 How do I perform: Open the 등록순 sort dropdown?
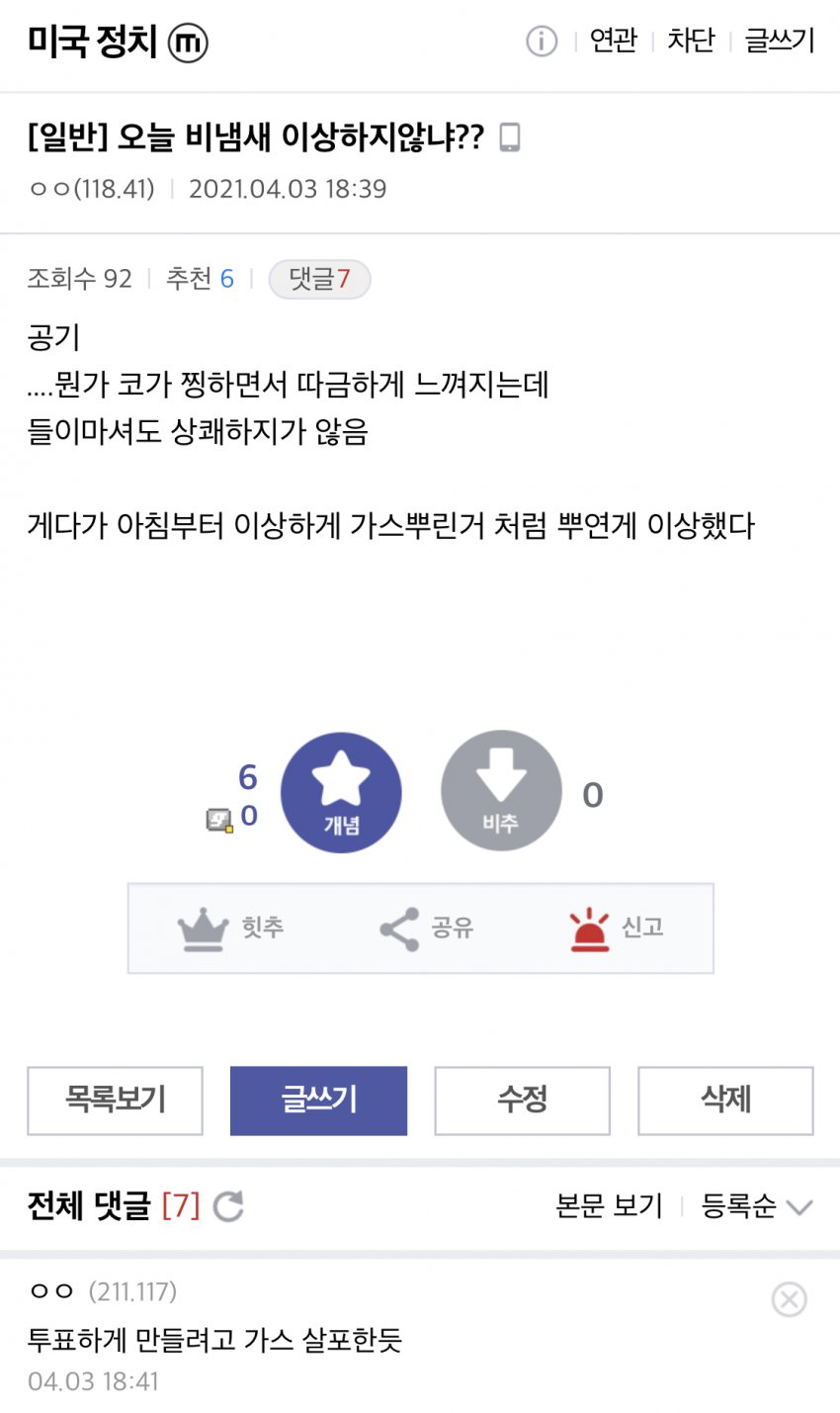click(756, 1206)
